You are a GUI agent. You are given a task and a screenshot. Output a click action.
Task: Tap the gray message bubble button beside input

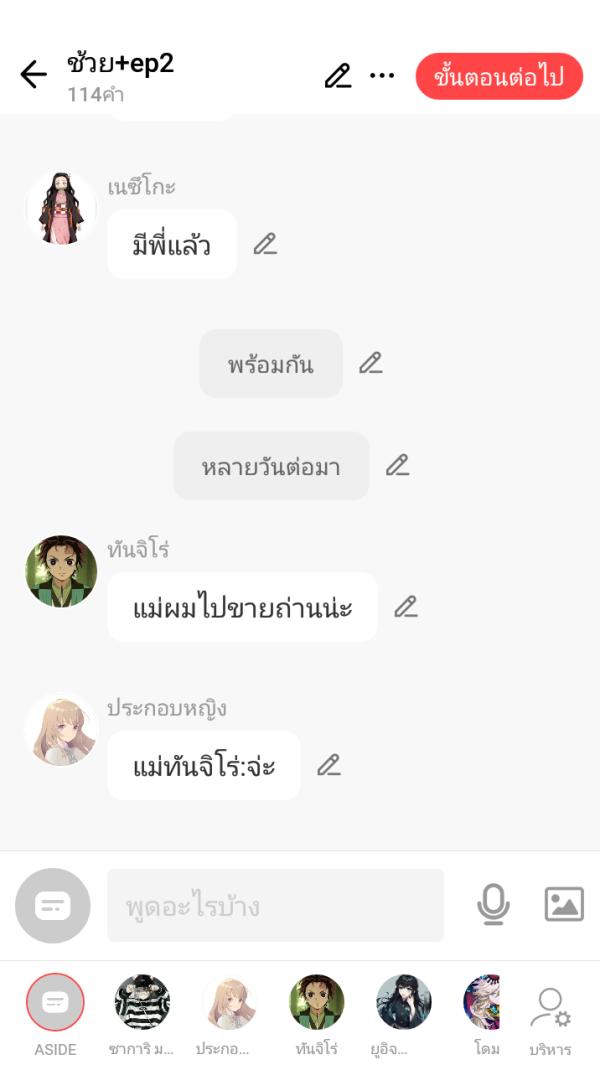[53, 906]
